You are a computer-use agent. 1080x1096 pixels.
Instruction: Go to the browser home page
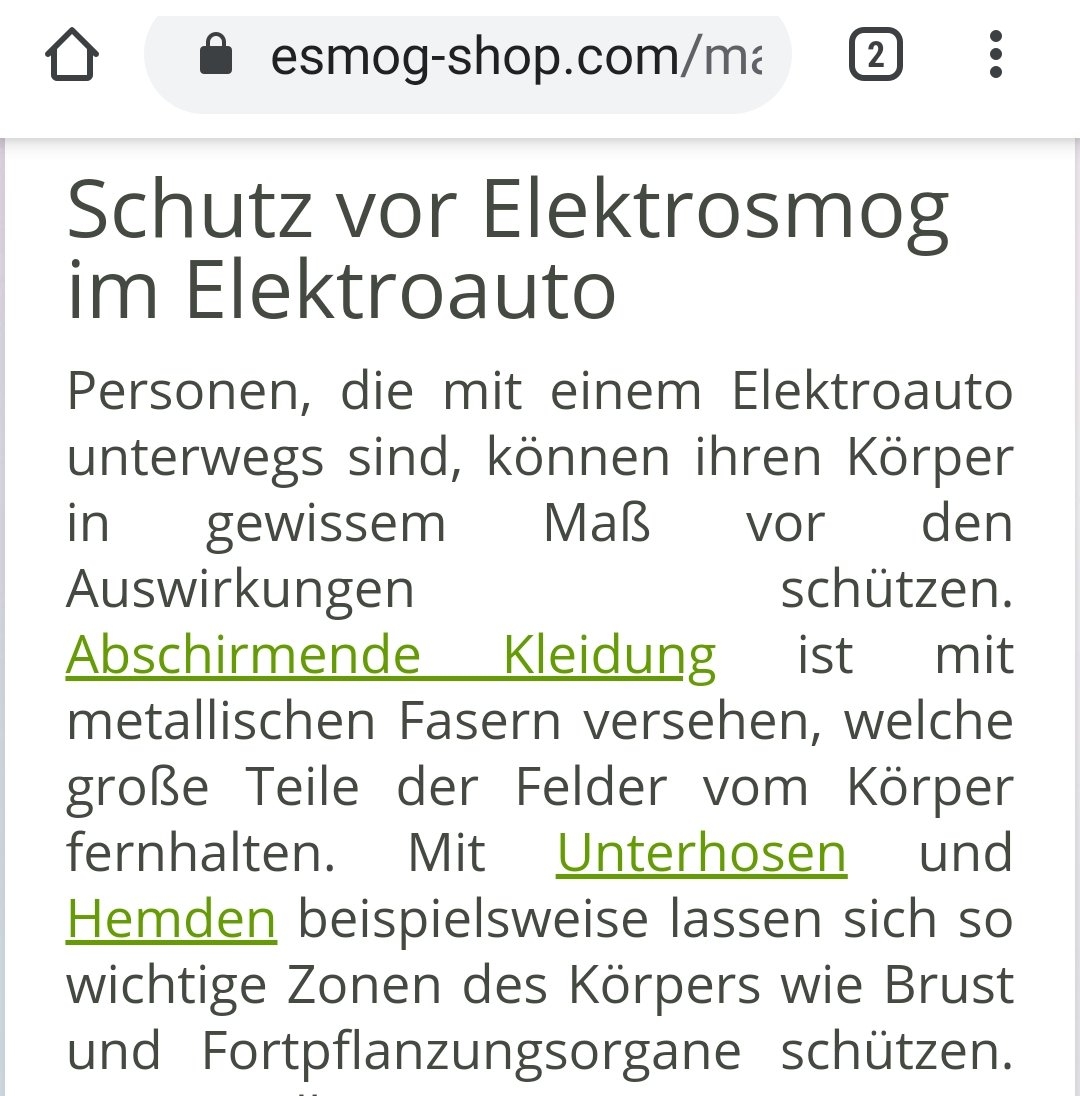tap(72, 56)
